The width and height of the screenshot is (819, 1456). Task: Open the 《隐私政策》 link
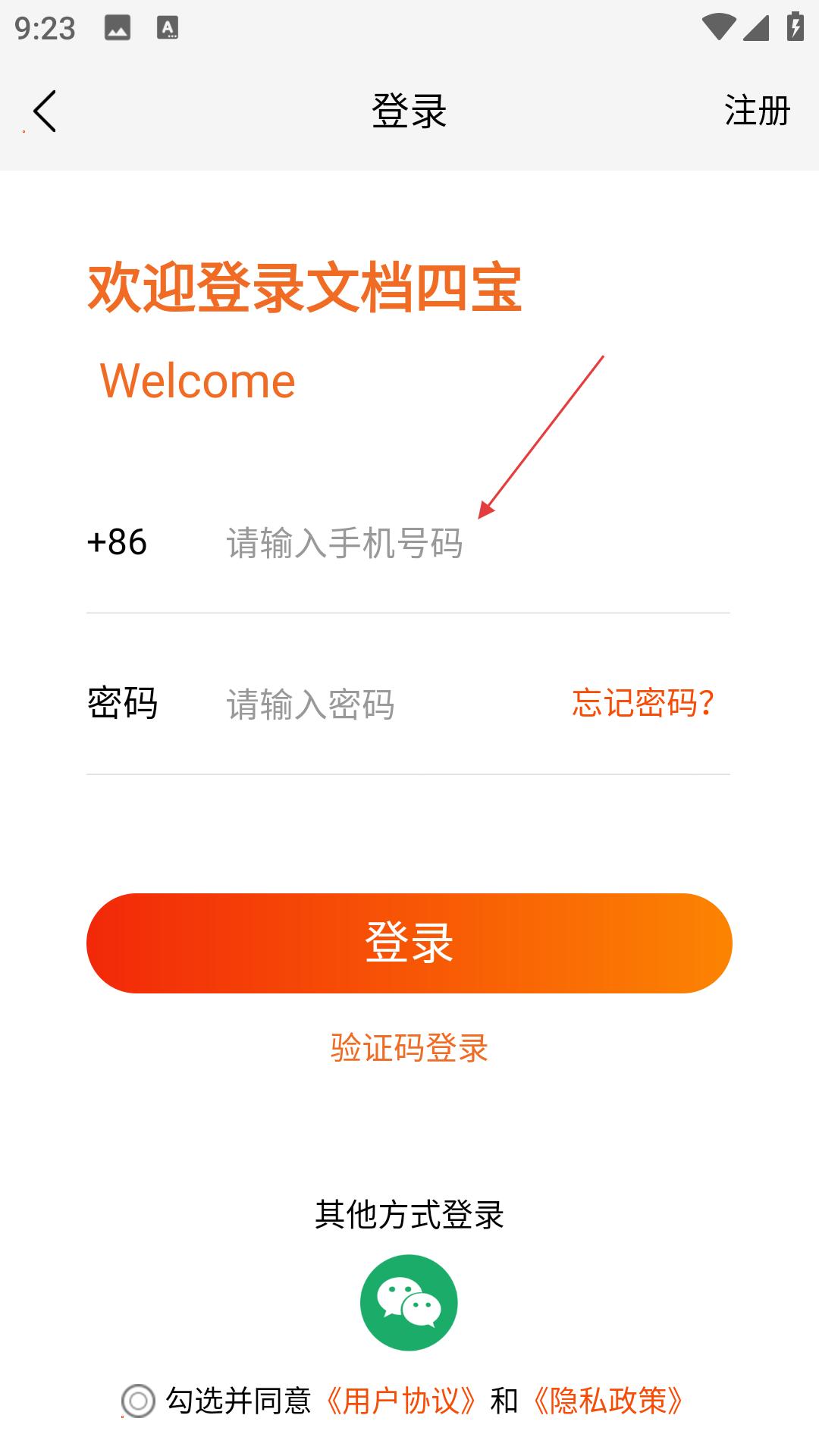click(x=607, y=1401)
